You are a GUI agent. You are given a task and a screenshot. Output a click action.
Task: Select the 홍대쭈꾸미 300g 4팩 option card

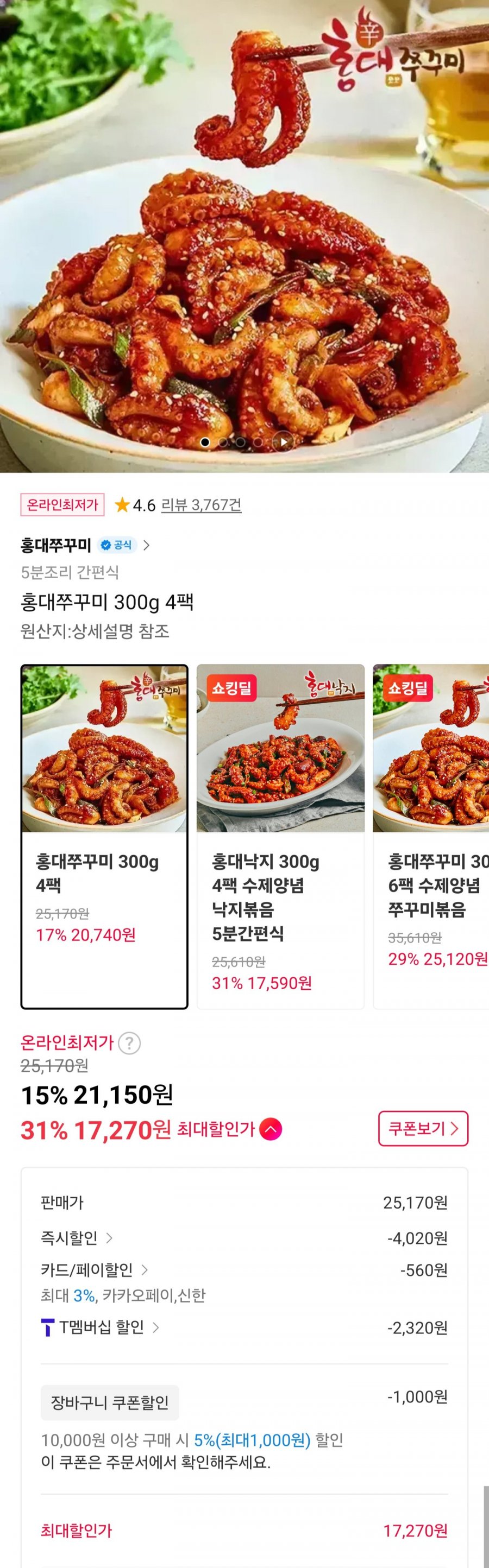pyautogui.click(x=104, y=836)
